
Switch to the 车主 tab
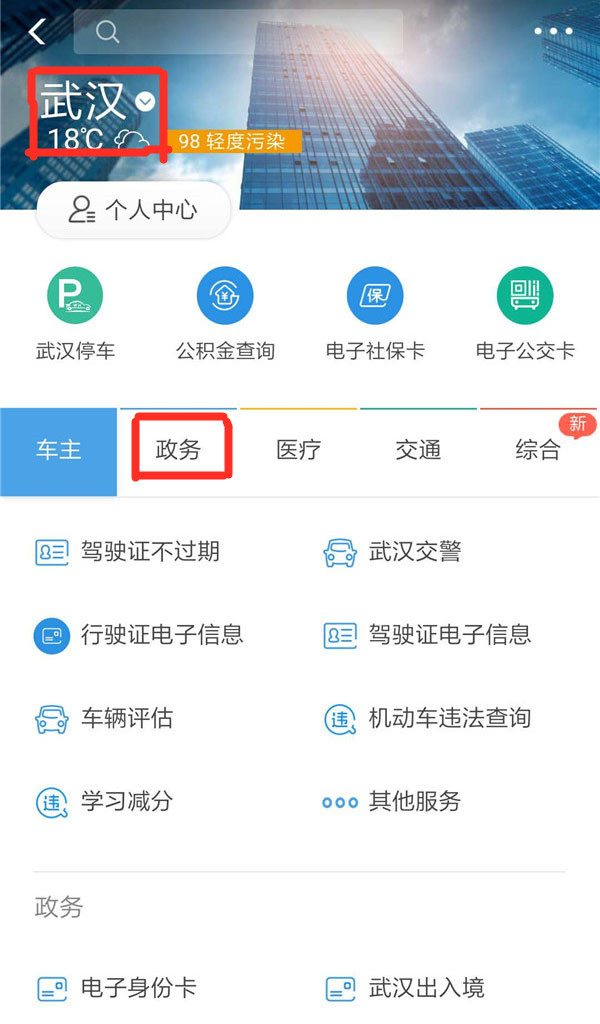(59, 450)
